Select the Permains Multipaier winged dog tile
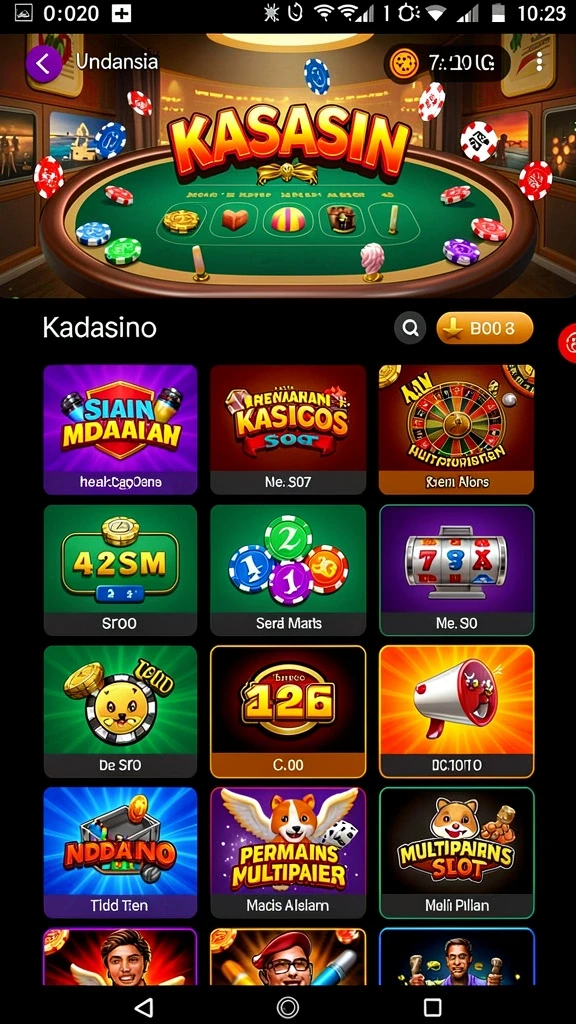Viewport: 576px width, 1024px height. (x=288, y=852)
